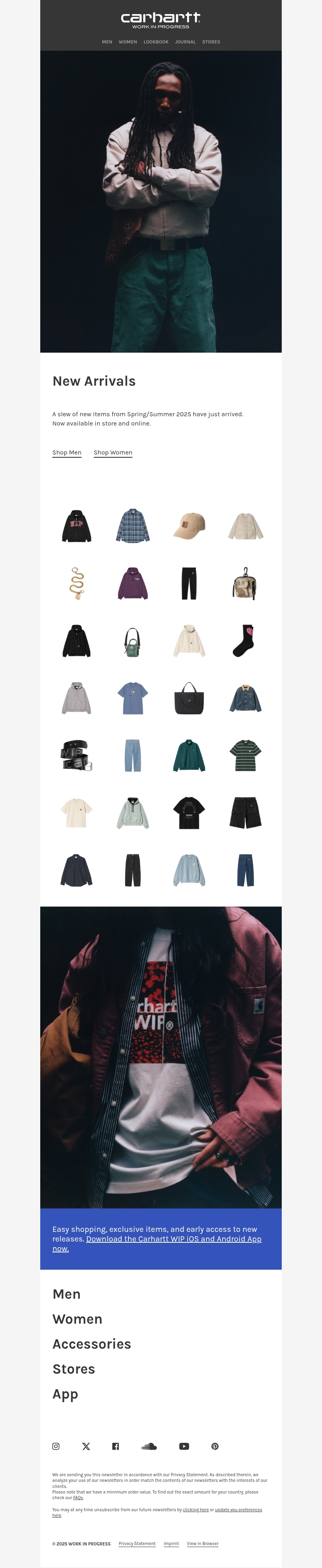Image resolution: width=322 pixels, height=1568 pixels.
Task: Open the STORES header link
Action: tap(211, 42)
